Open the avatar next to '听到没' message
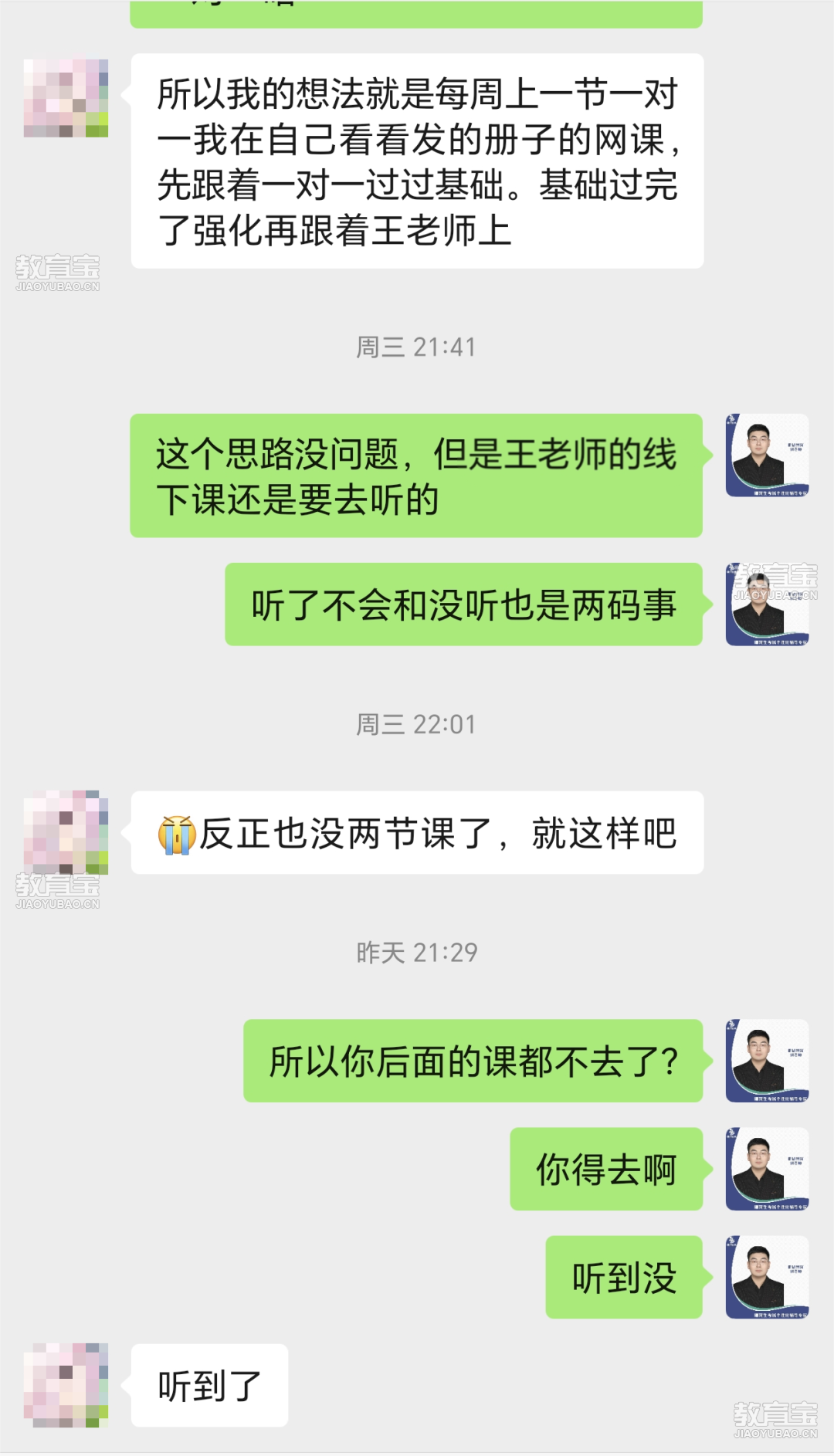The width and height of the screenshot is (834, 1456). (x=767, y=1277)
